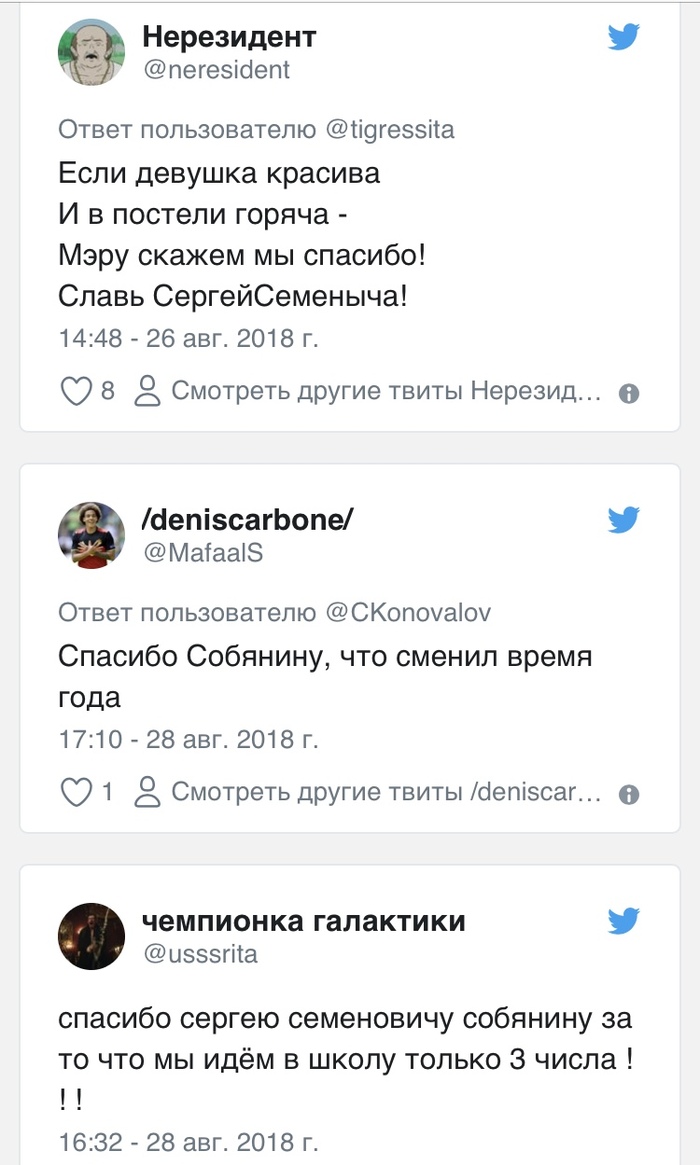The width and height of the screenshot is (700, 1165).
Task: Open Нерезидент's profile avatar
Action: [92, 52]
